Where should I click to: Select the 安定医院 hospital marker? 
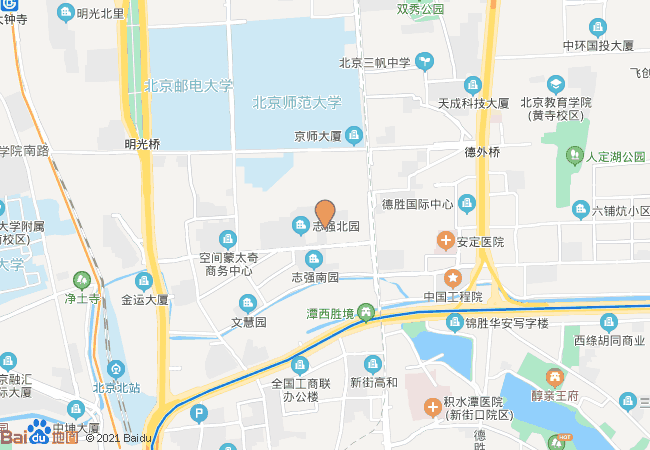[x=445, y=241]
